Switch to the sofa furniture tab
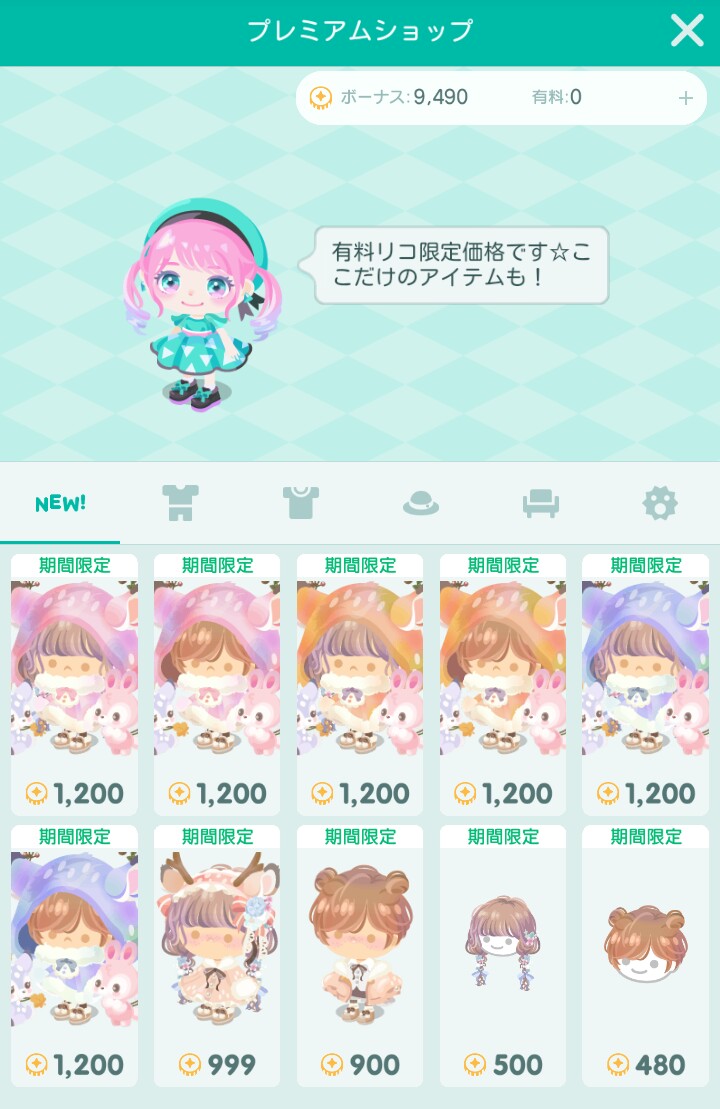The image size is (720, 1109). [541, 503]
